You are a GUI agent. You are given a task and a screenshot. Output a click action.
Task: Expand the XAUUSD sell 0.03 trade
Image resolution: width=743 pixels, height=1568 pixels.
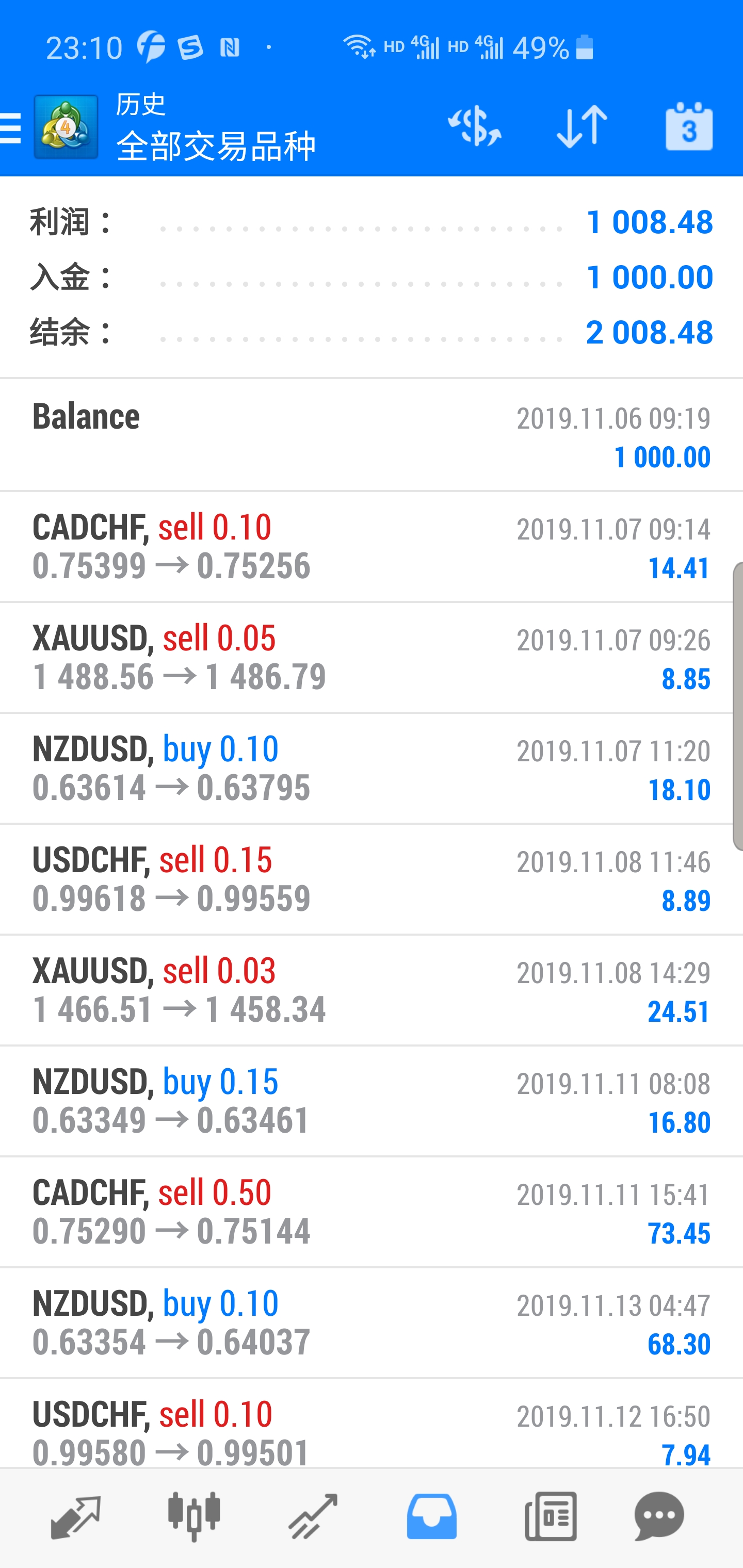(x=372, y=990)
